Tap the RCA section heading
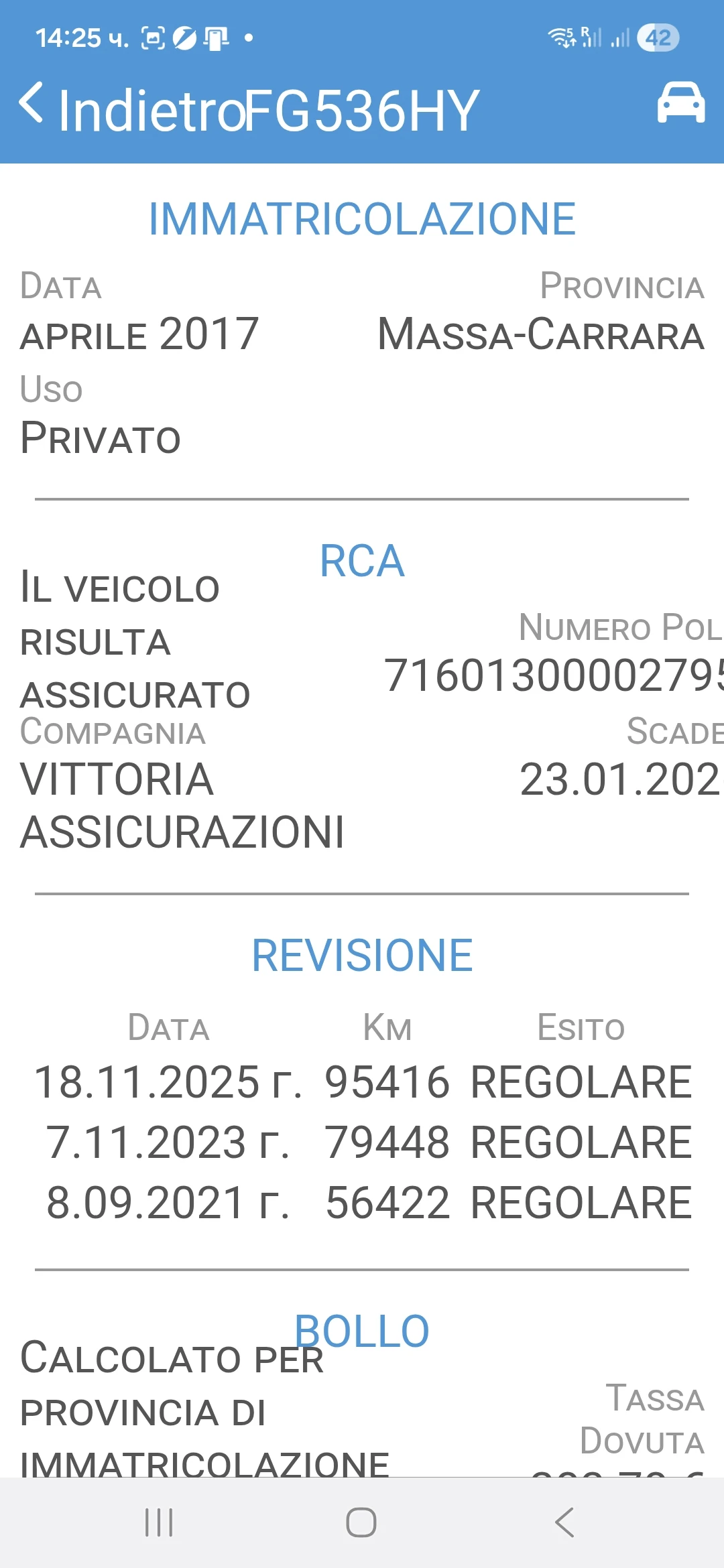This screenshot has height=1568, width=724. [x=362, y=562]
